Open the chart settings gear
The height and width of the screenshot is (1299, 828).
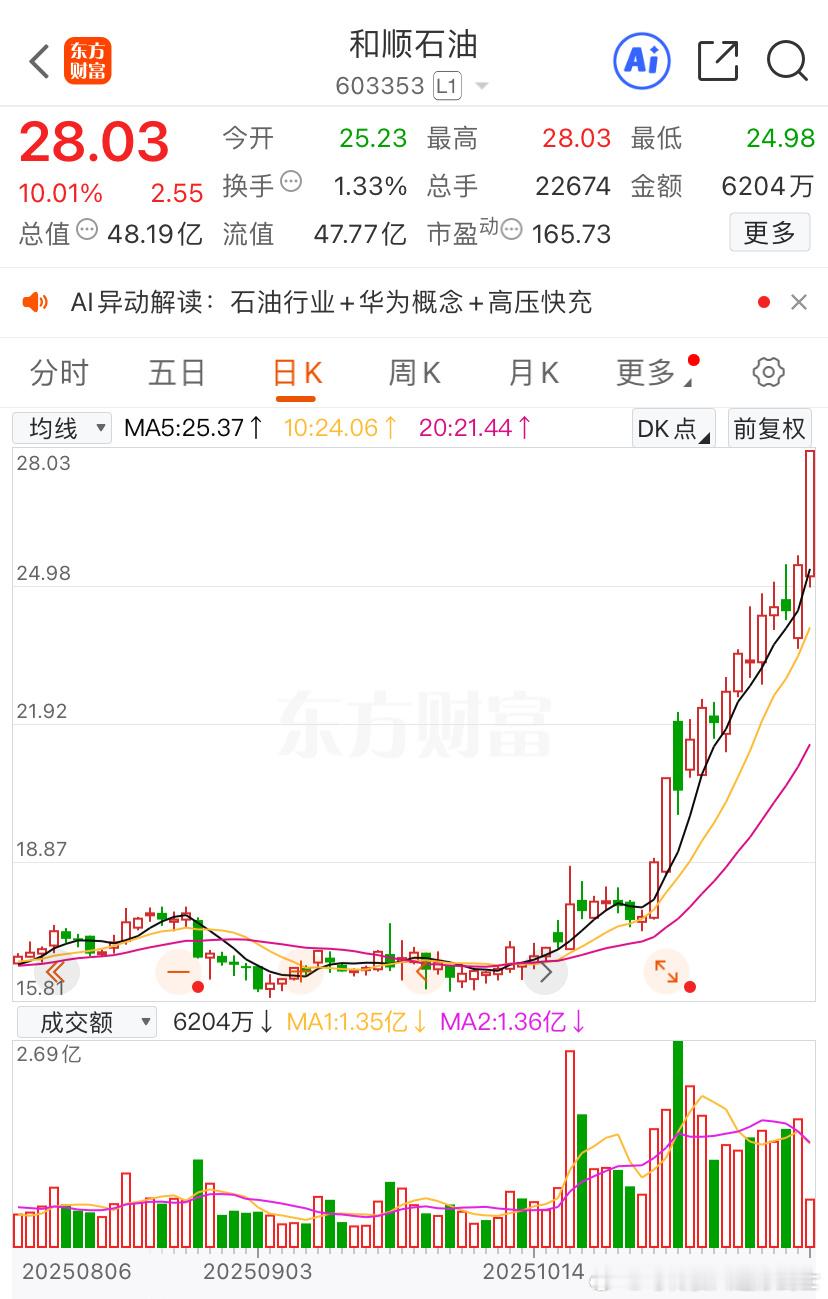click(x=768, y=372)
